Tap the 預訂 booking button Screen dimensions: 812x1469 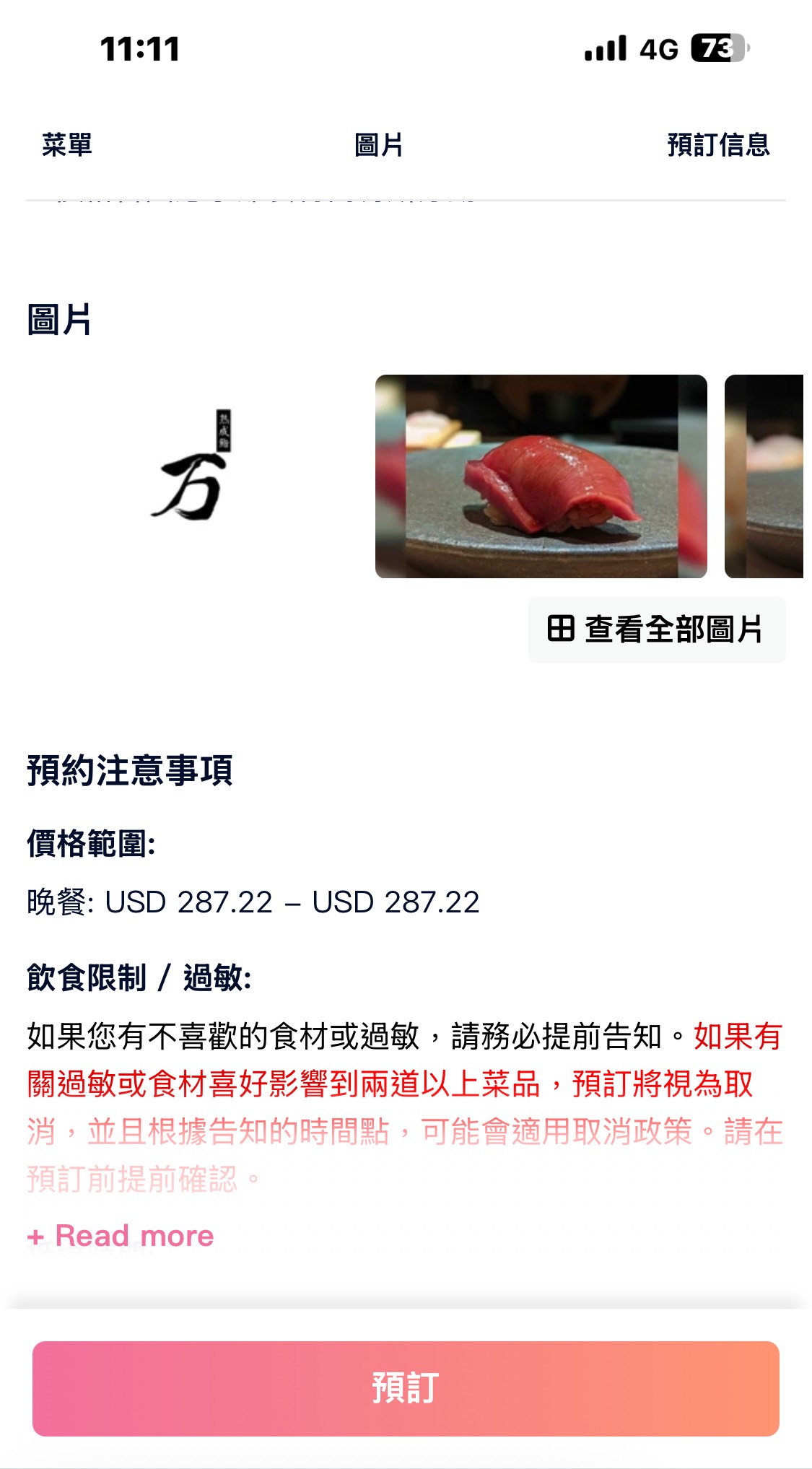[x=406, y=1387]
